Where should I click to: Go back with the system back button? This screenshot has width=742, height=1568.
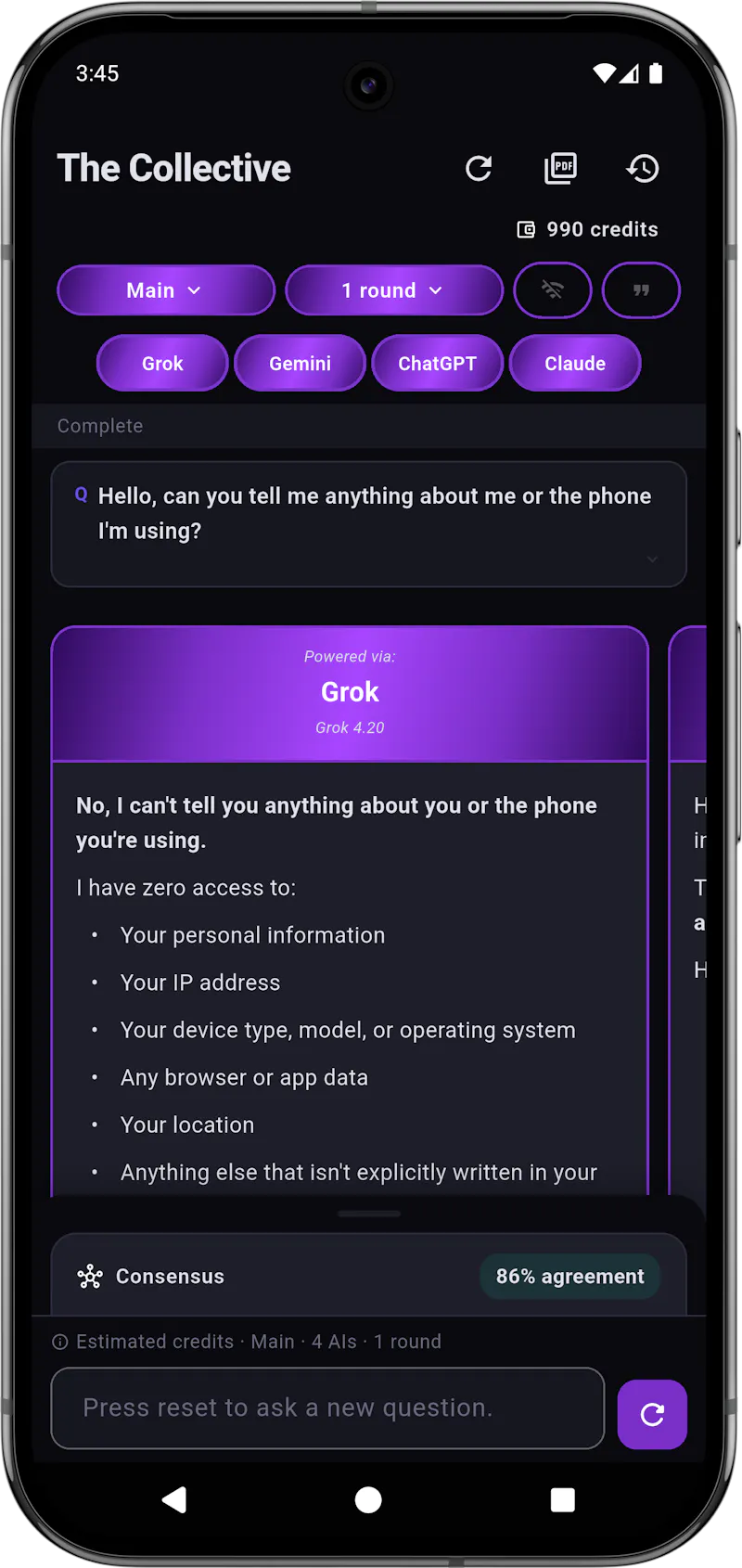[174, 1500]
